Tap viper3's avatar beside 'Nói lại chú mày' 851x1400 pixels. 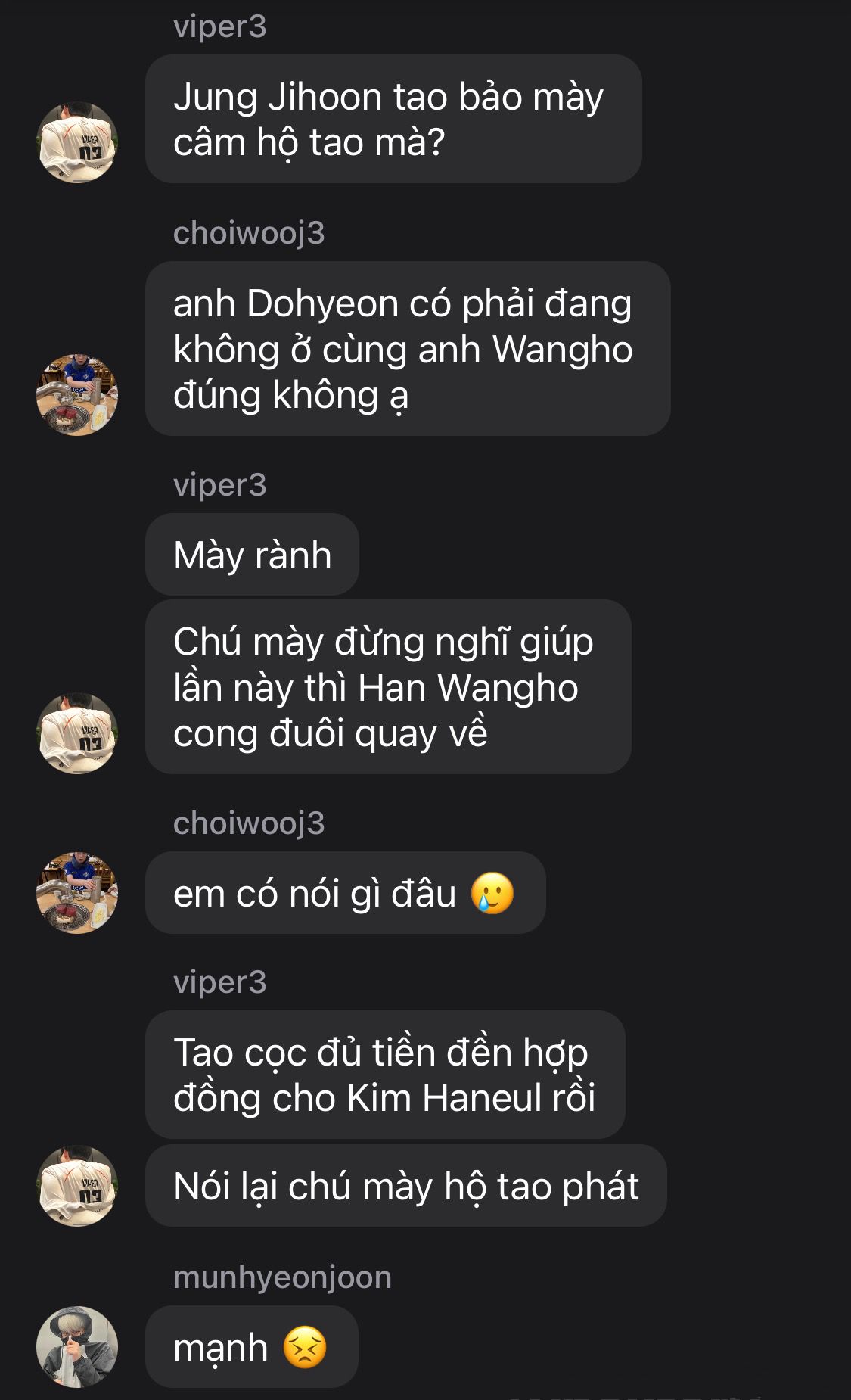pyautogui.click(x=77, y=1185)
